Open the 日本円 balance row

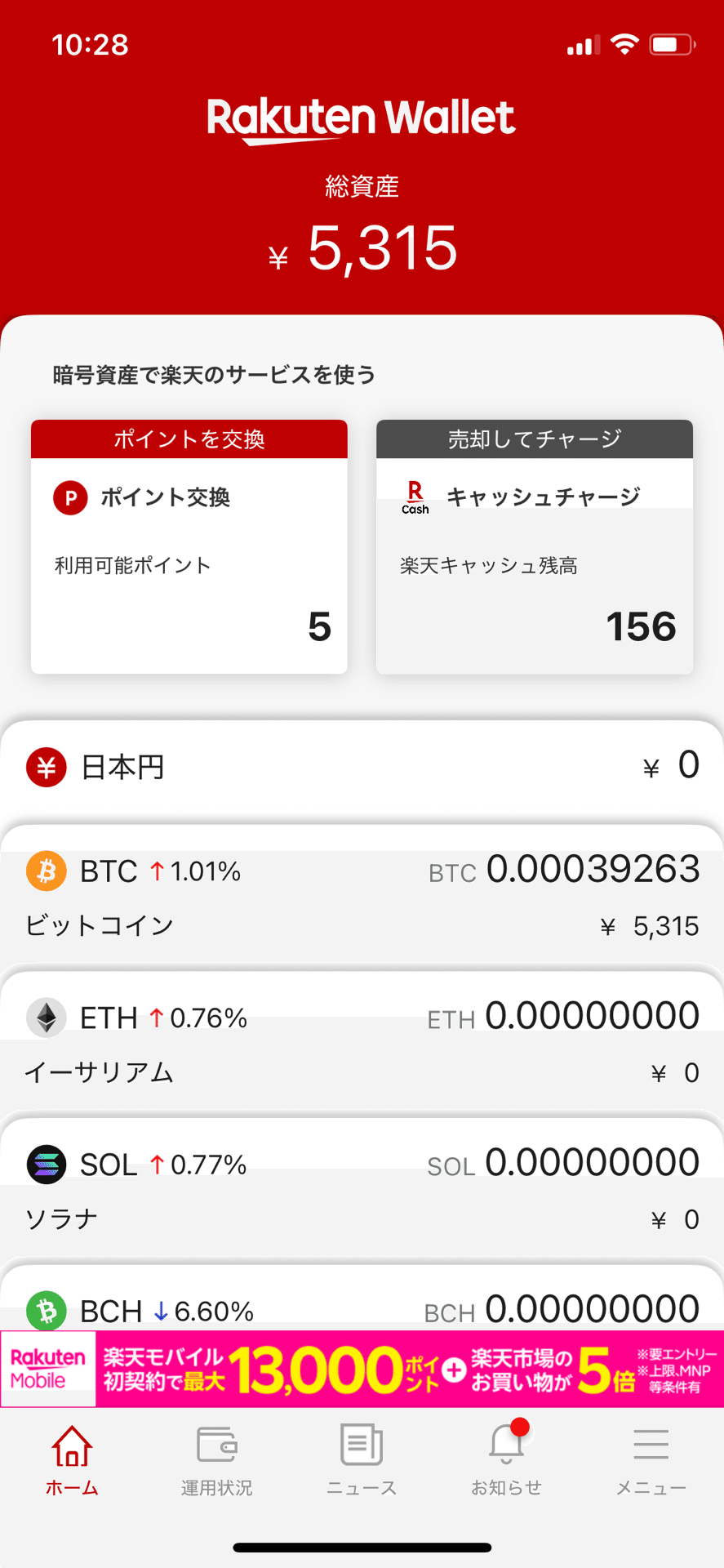tap(362, 768)
